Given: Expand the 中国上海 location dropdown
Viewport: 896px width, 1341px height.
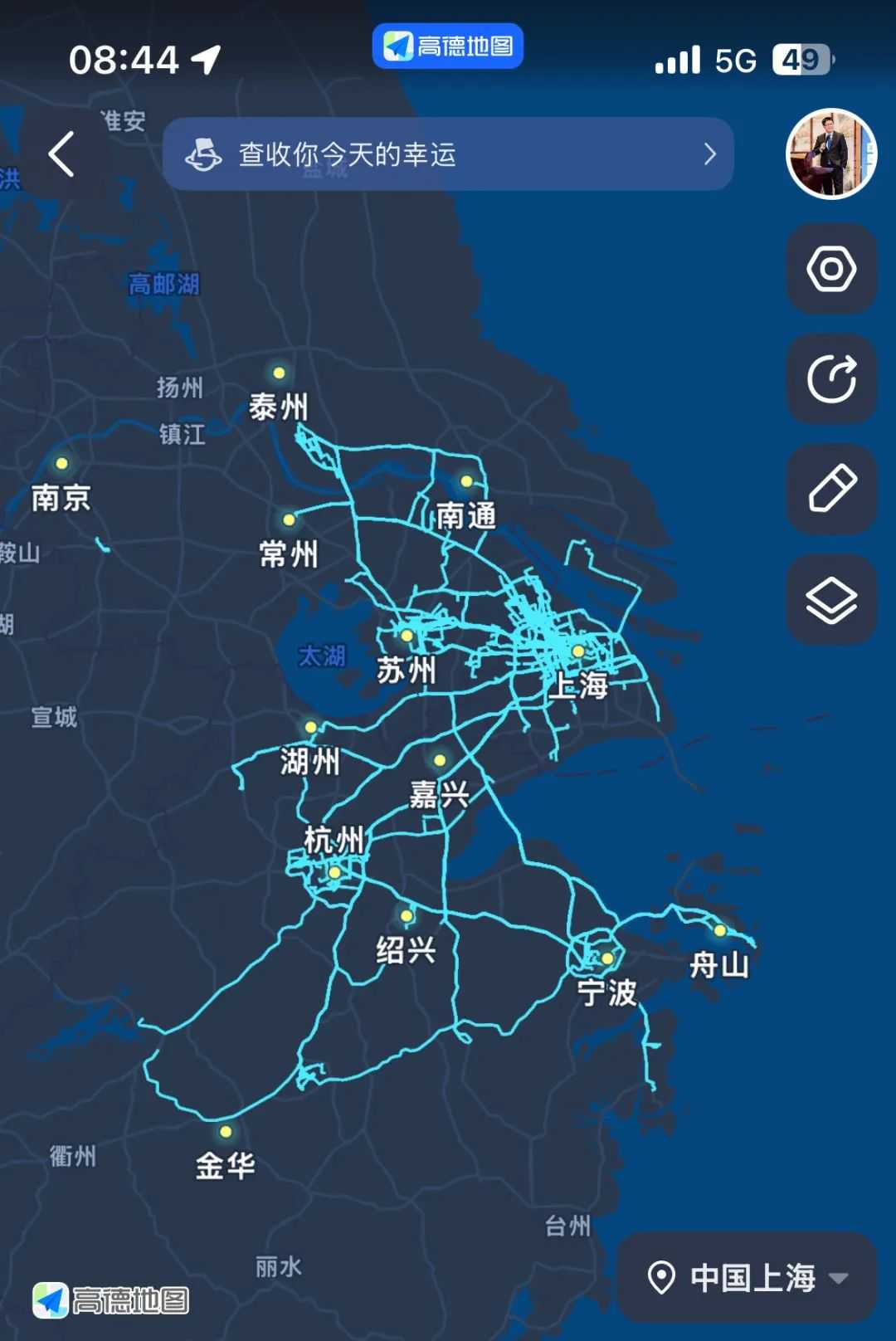Looking at the screenshot, I should tap(748, 1278).
